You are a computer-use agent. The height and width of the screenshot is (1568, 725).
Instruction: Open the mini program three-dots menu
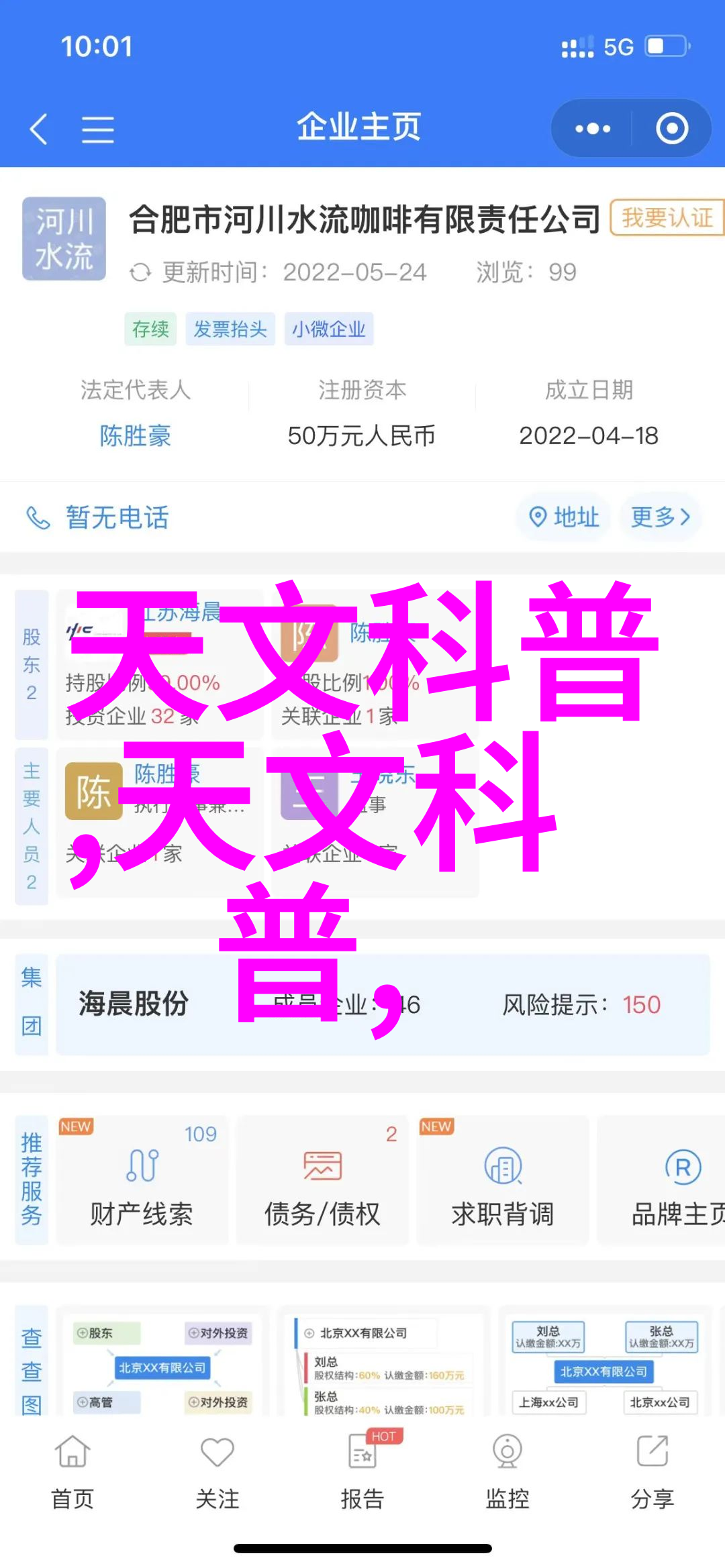pos(592,128)
